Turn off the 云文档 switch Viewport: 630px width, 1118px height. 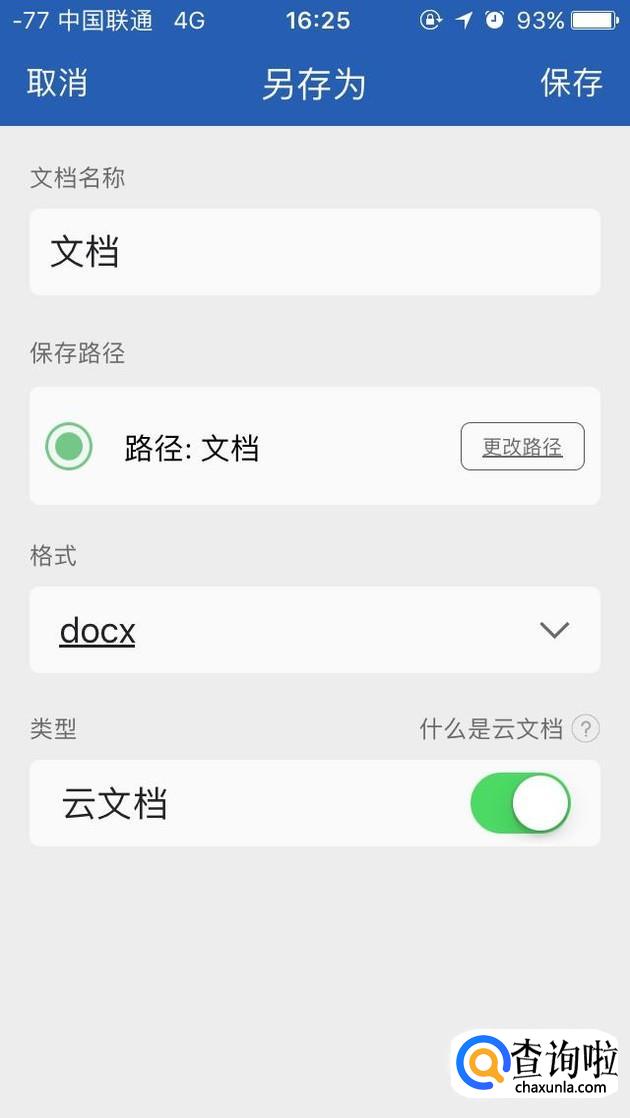[x=521, y=803]
